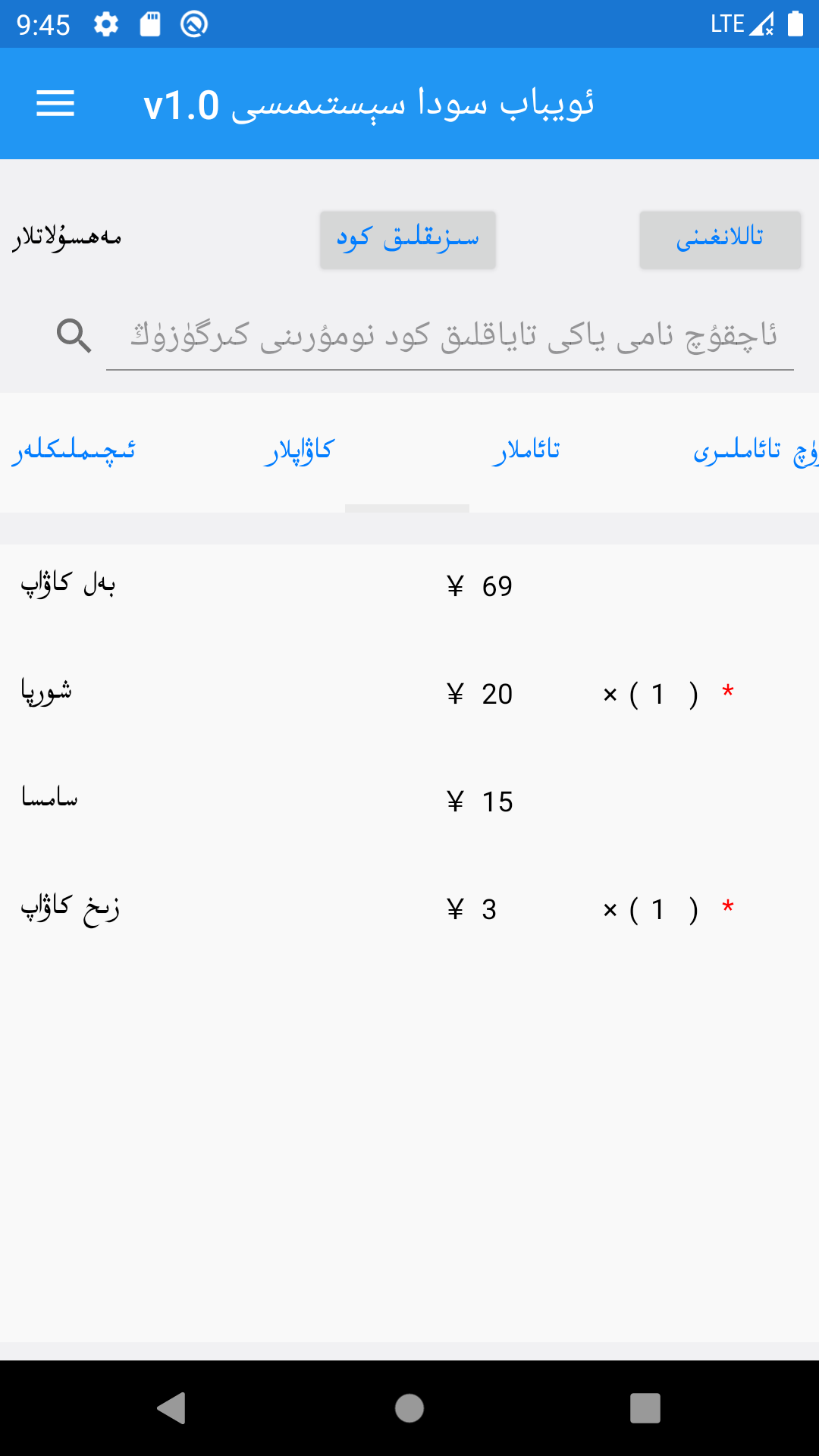819x1456 pixels.
Task: Select the زىخ كاۋاپ item priced 3
Action: tap(409, 908)
